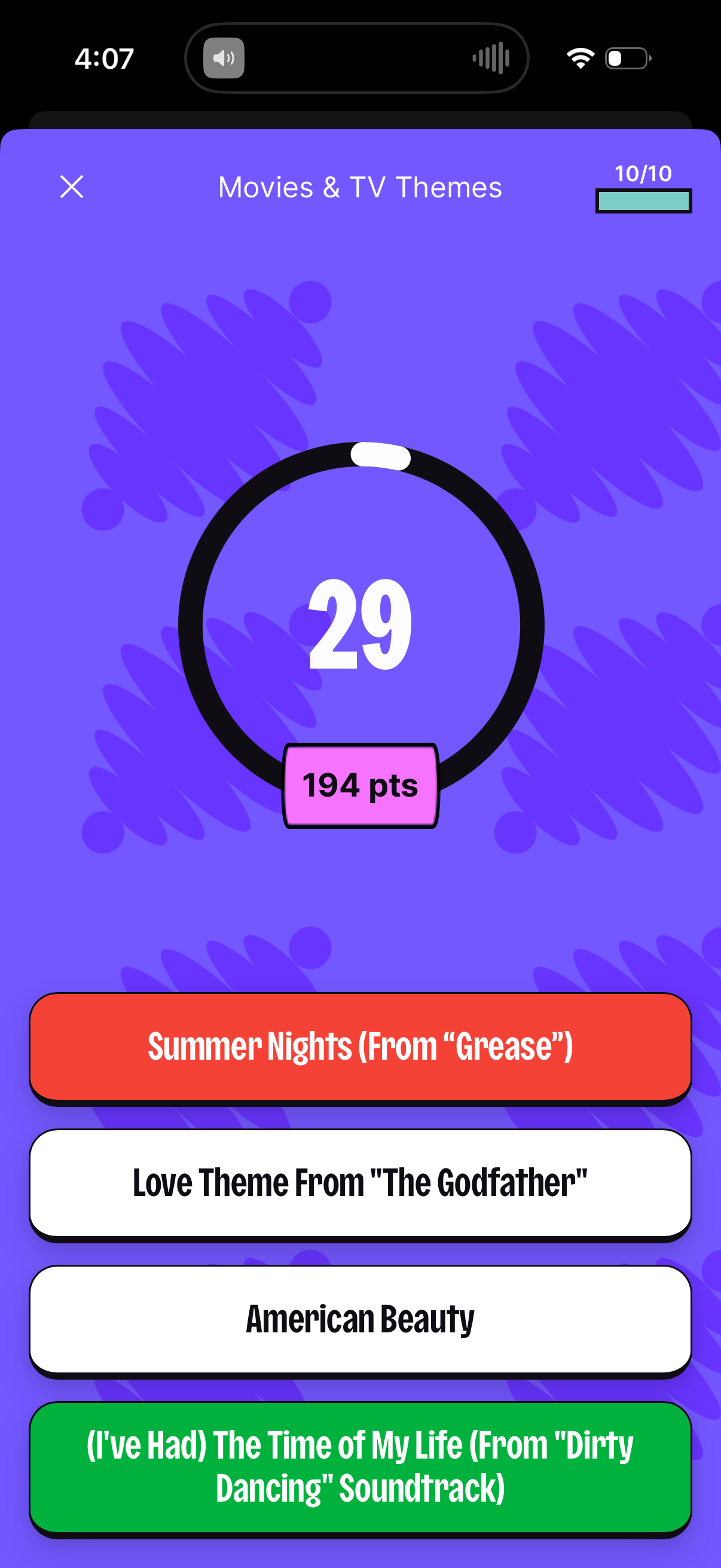
Task: Select The Time of My Life answer
Action: pyautogui.click(x=360, y=1466)
